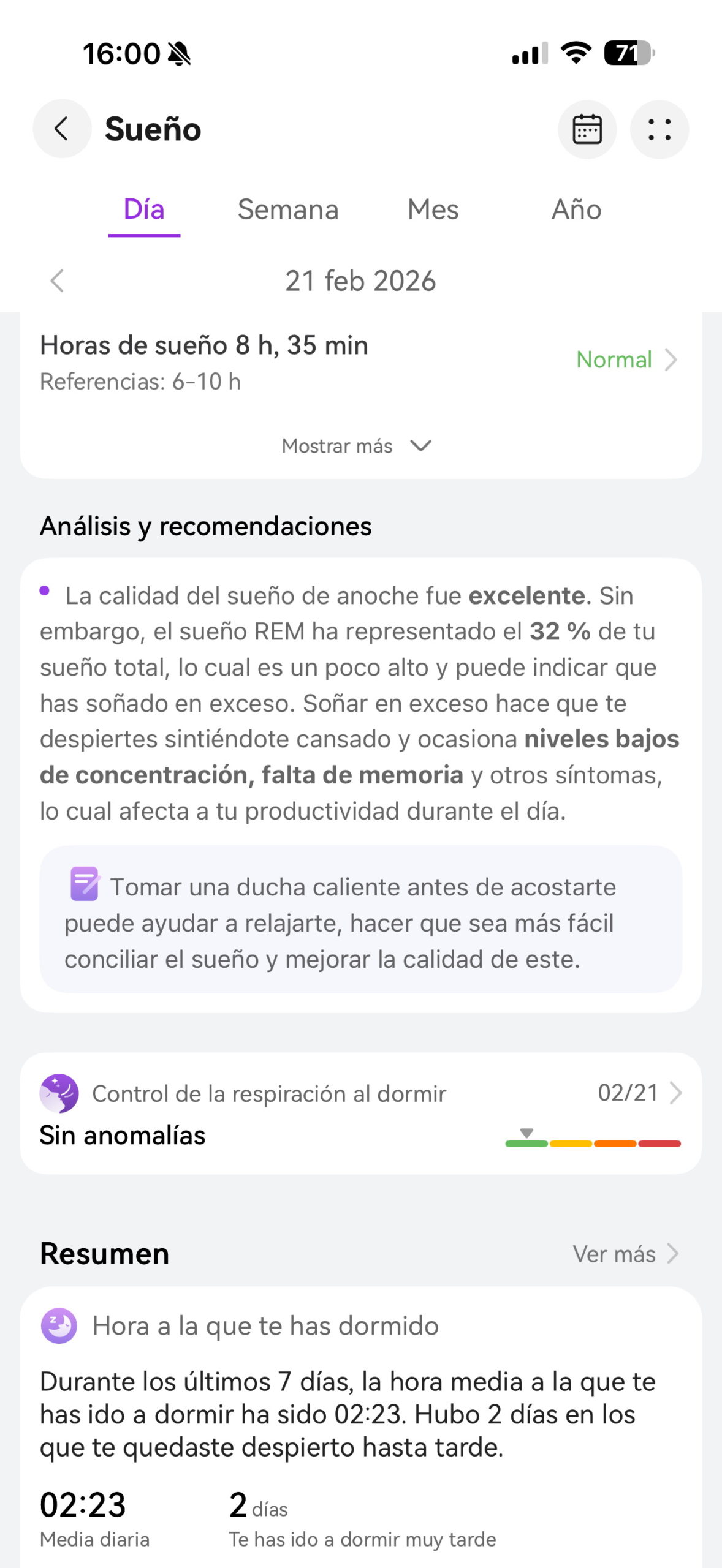Open the four-dot more options menu

659,129
